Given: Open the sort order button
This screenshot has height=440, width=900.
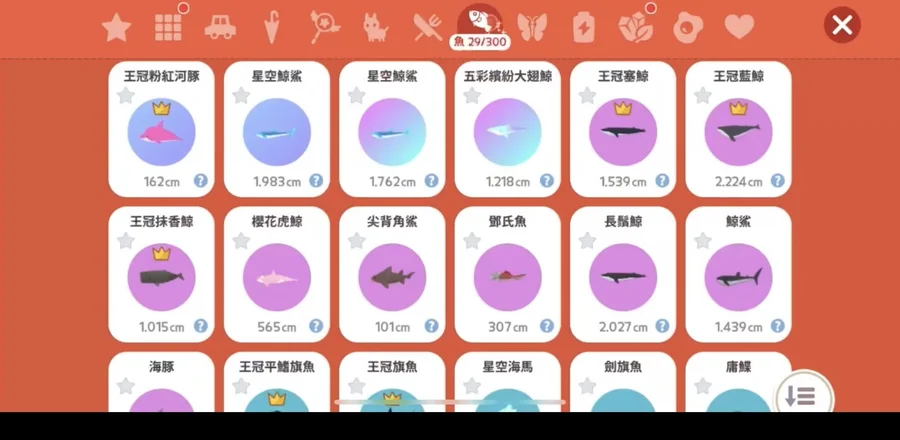Looking at the screenshot, I should (800, 396).
